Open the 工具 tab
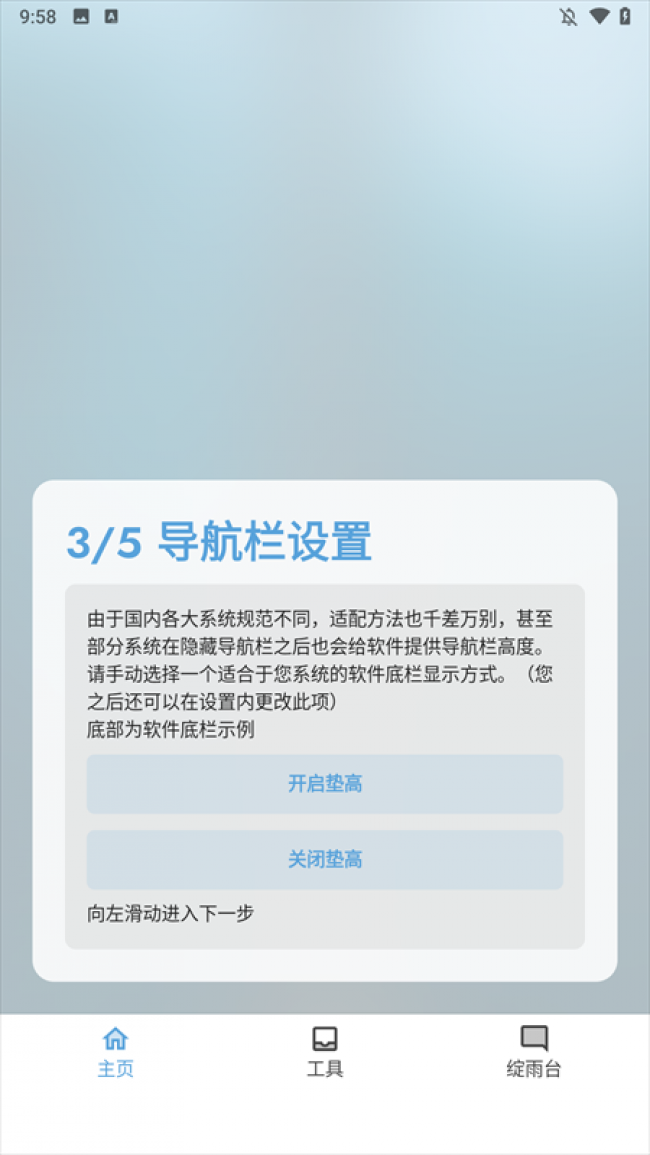Viewport: 650px width, 1155px height. coord(325,1052)
